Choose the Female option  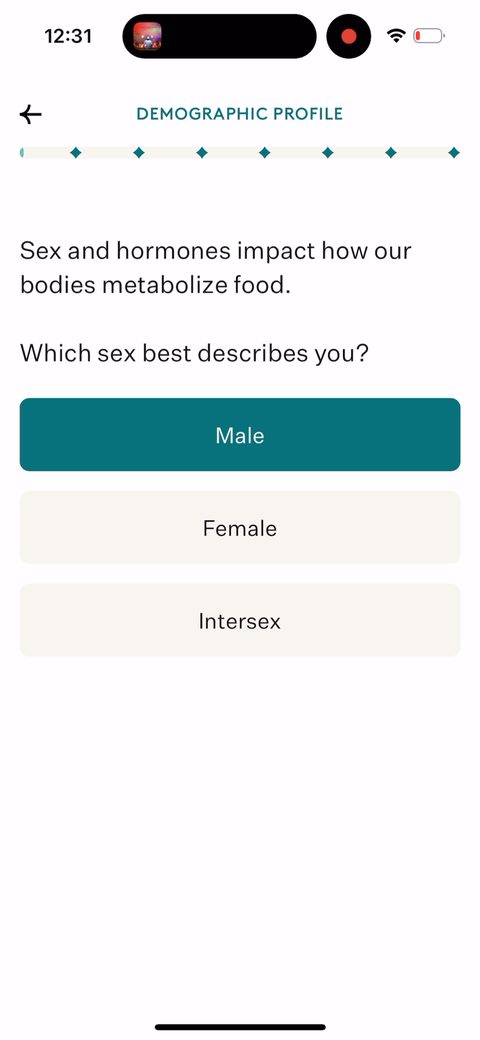click(240, 527)
